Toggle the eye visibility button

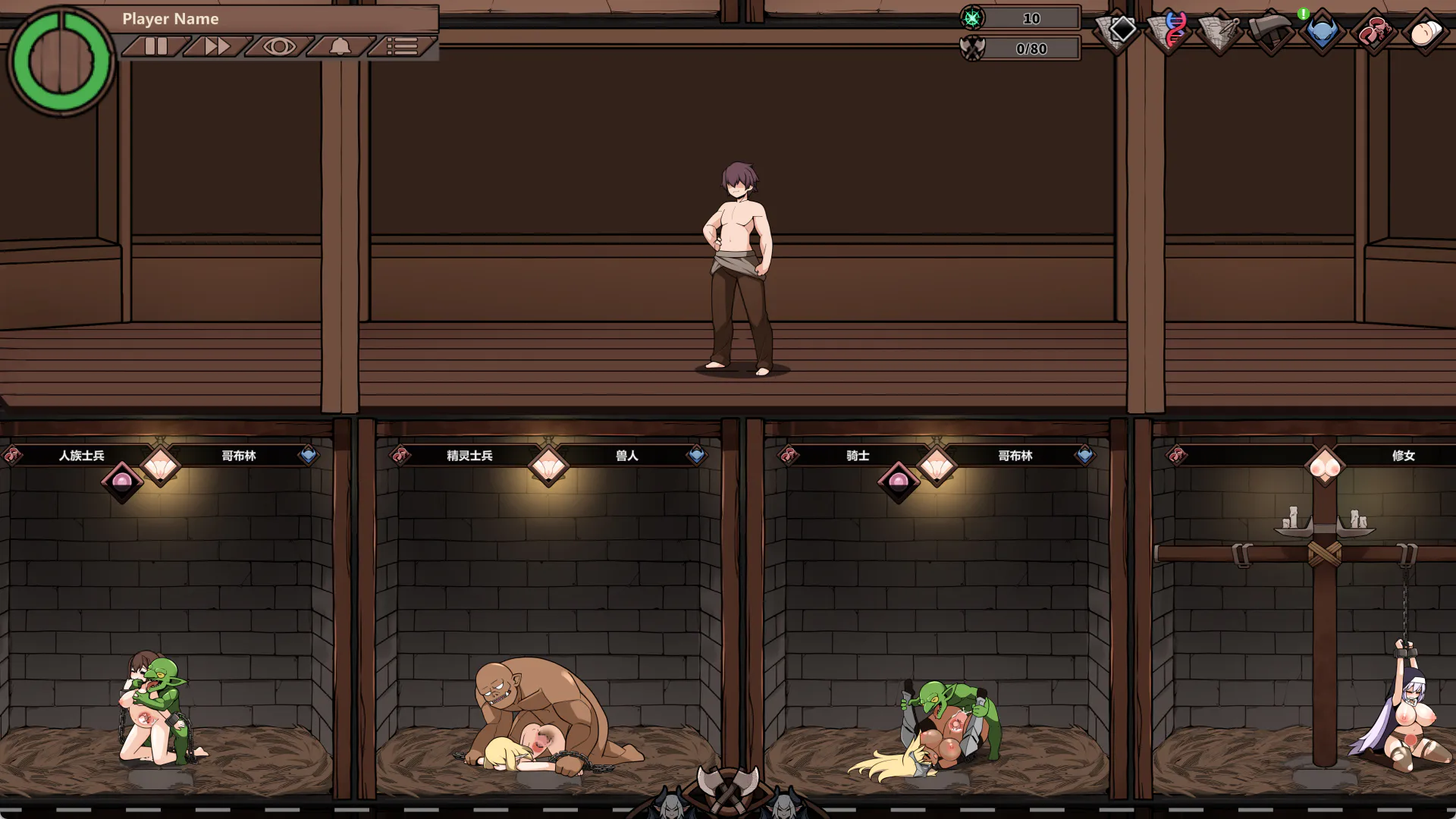278,46
